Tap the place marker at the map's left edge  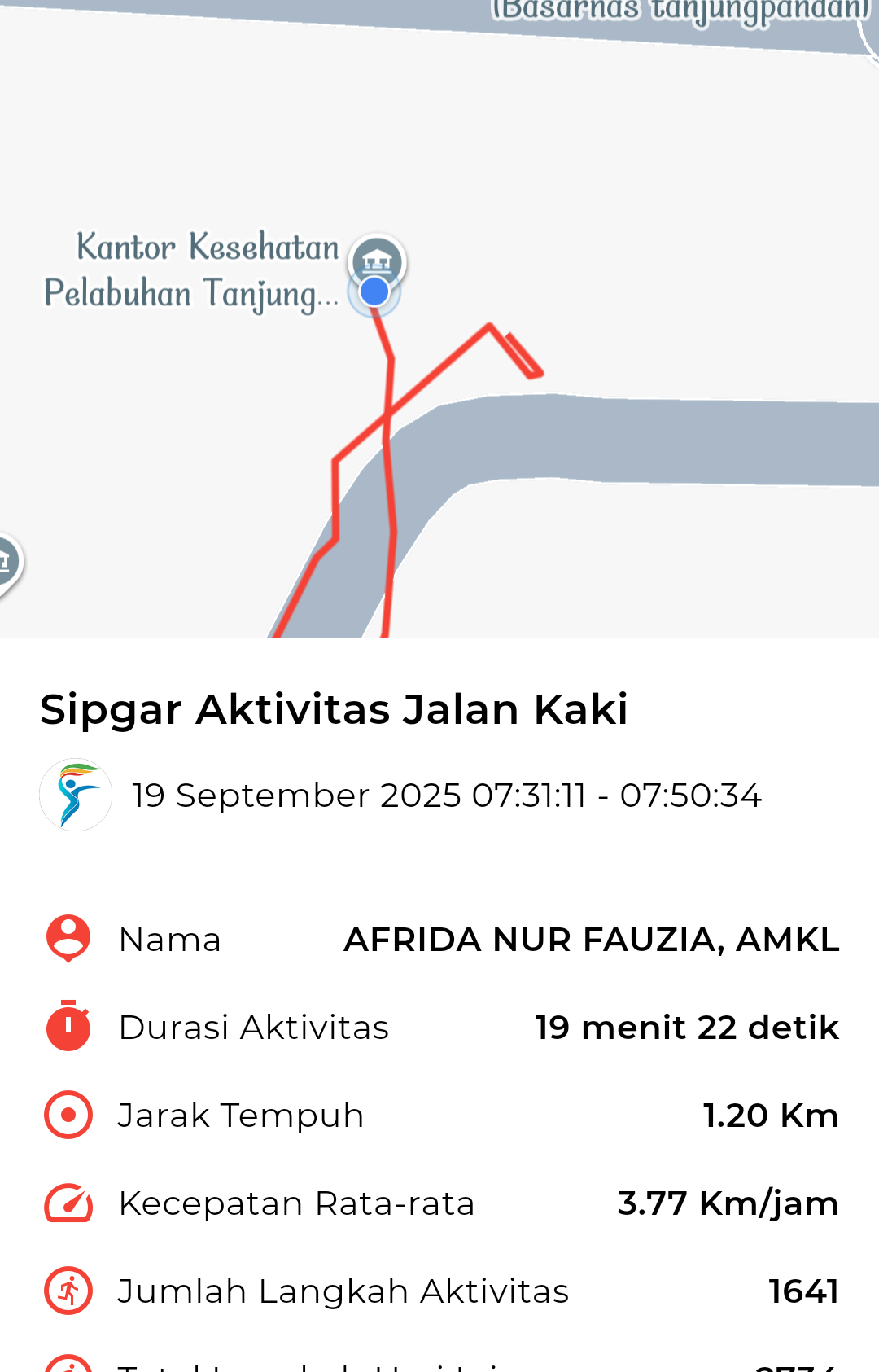coord(7,561)
